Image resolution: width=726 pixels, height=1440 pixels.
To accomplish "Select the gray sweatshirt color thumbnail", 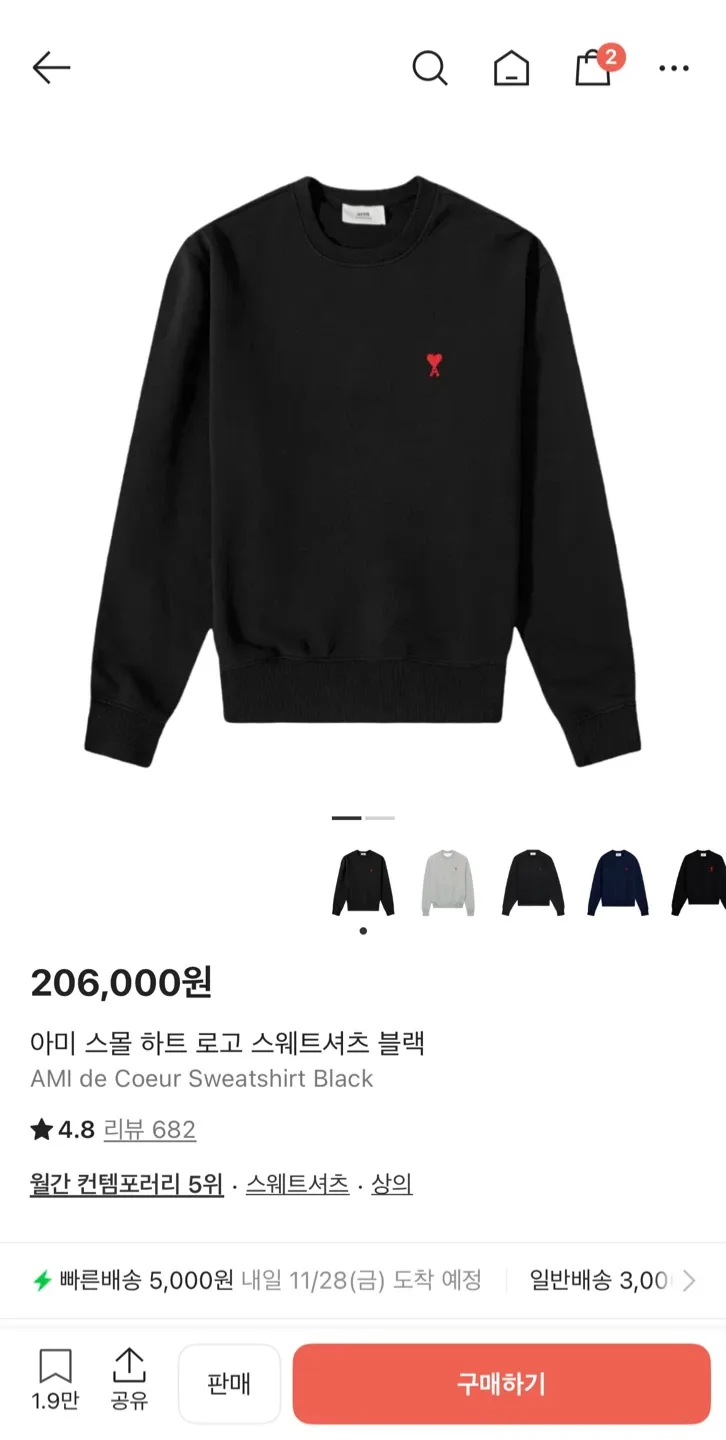I will (x=448, y=882).
